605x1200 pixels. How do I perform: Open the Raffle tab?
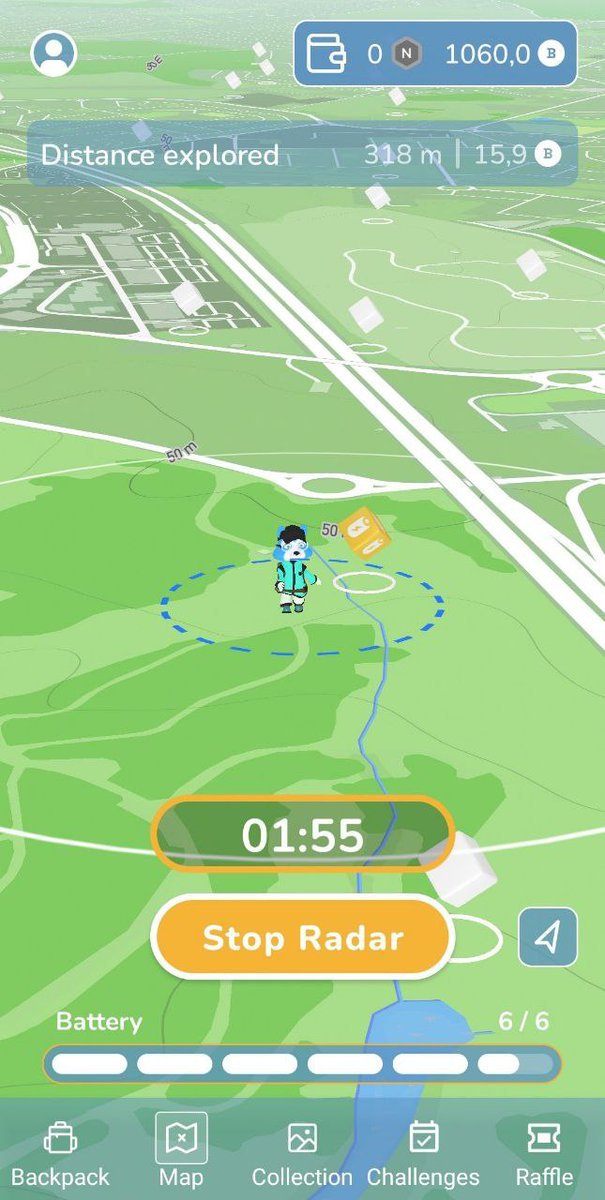(544, 1153)
